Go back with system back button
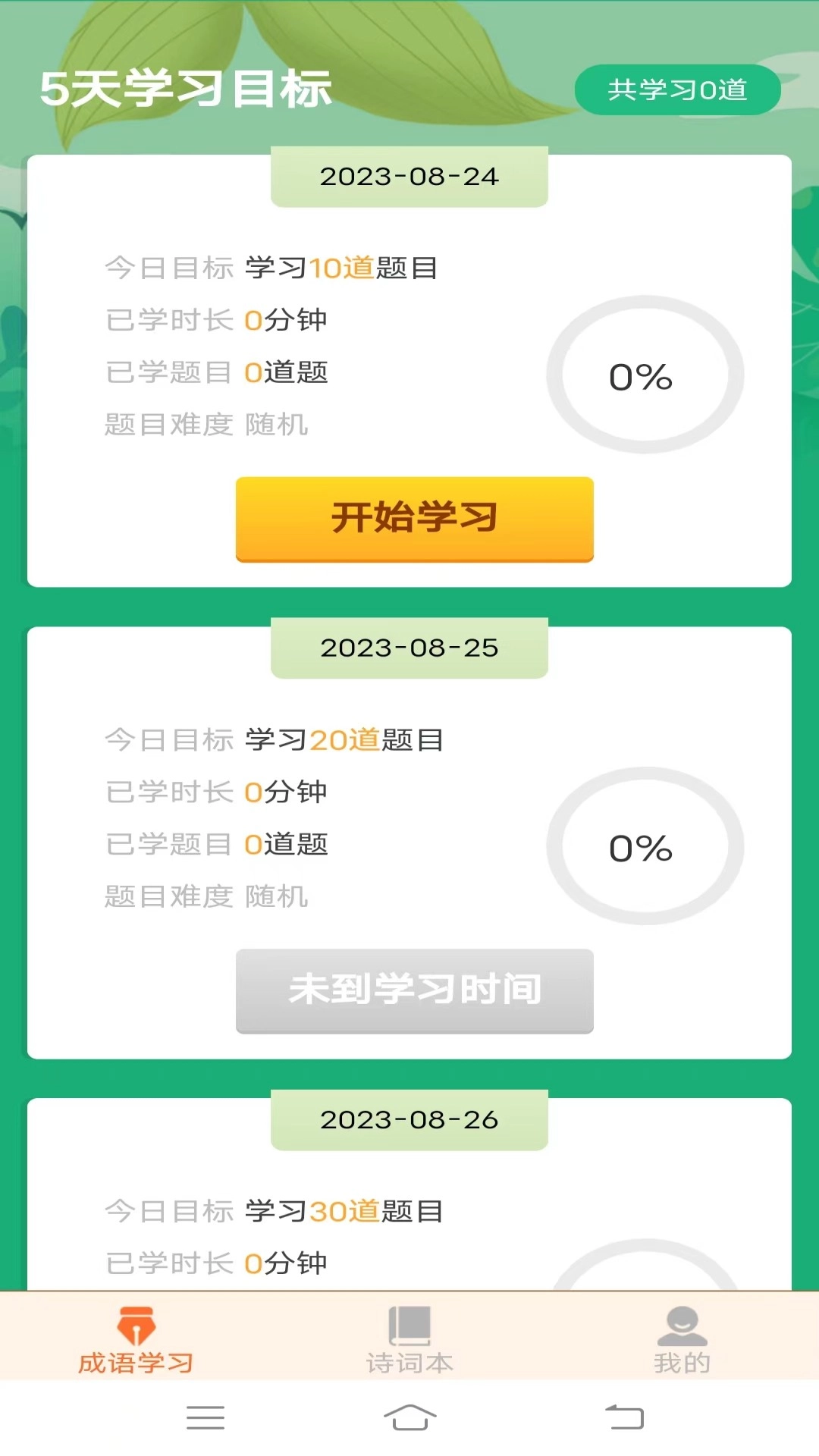 624,1417
